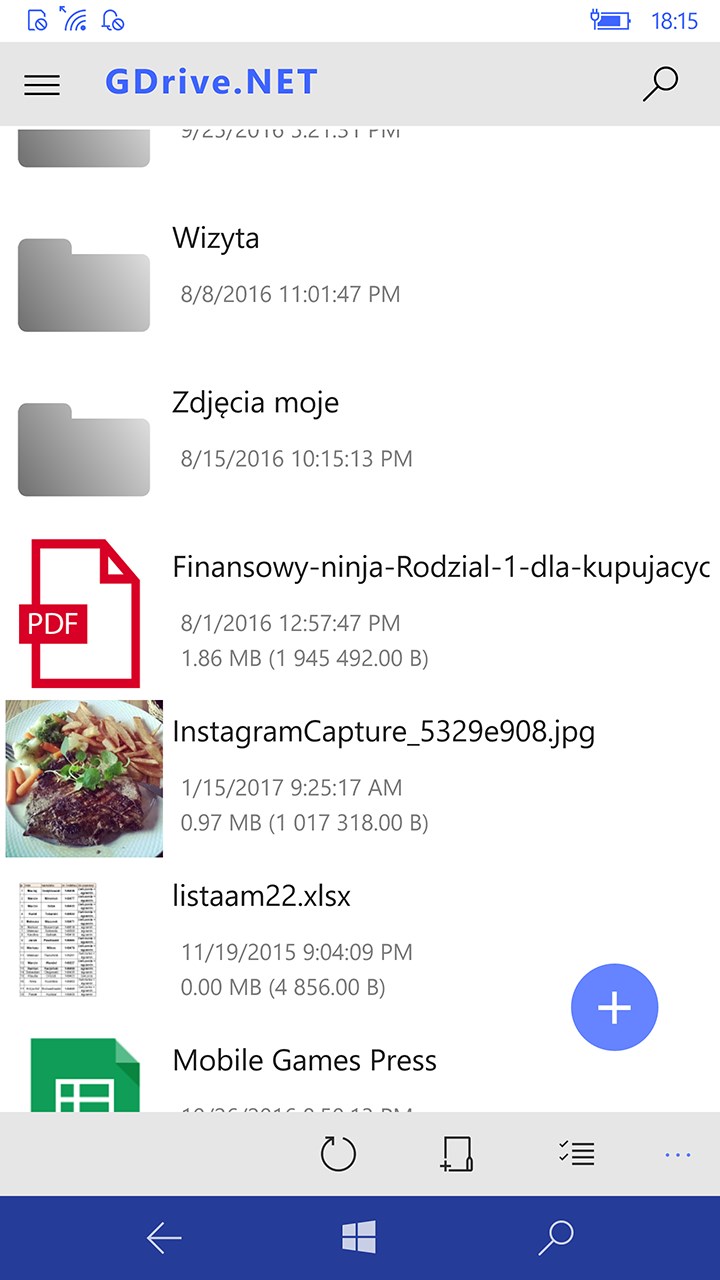Go to the Windows home button
This screenshot has width=720, height=1280.
pos(359,1238)
